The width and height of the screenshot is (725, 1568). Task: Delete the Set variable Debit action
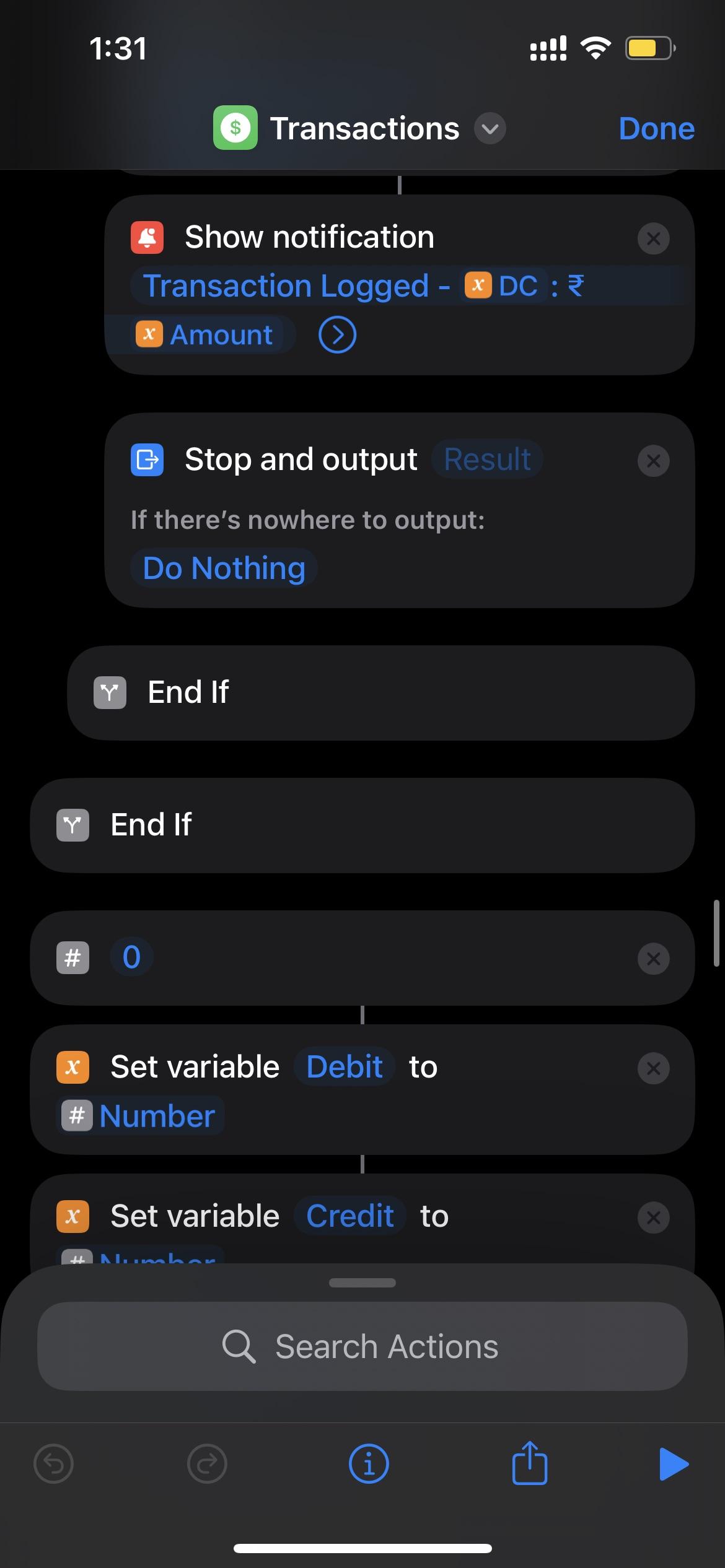click(x=653, y=1068)
